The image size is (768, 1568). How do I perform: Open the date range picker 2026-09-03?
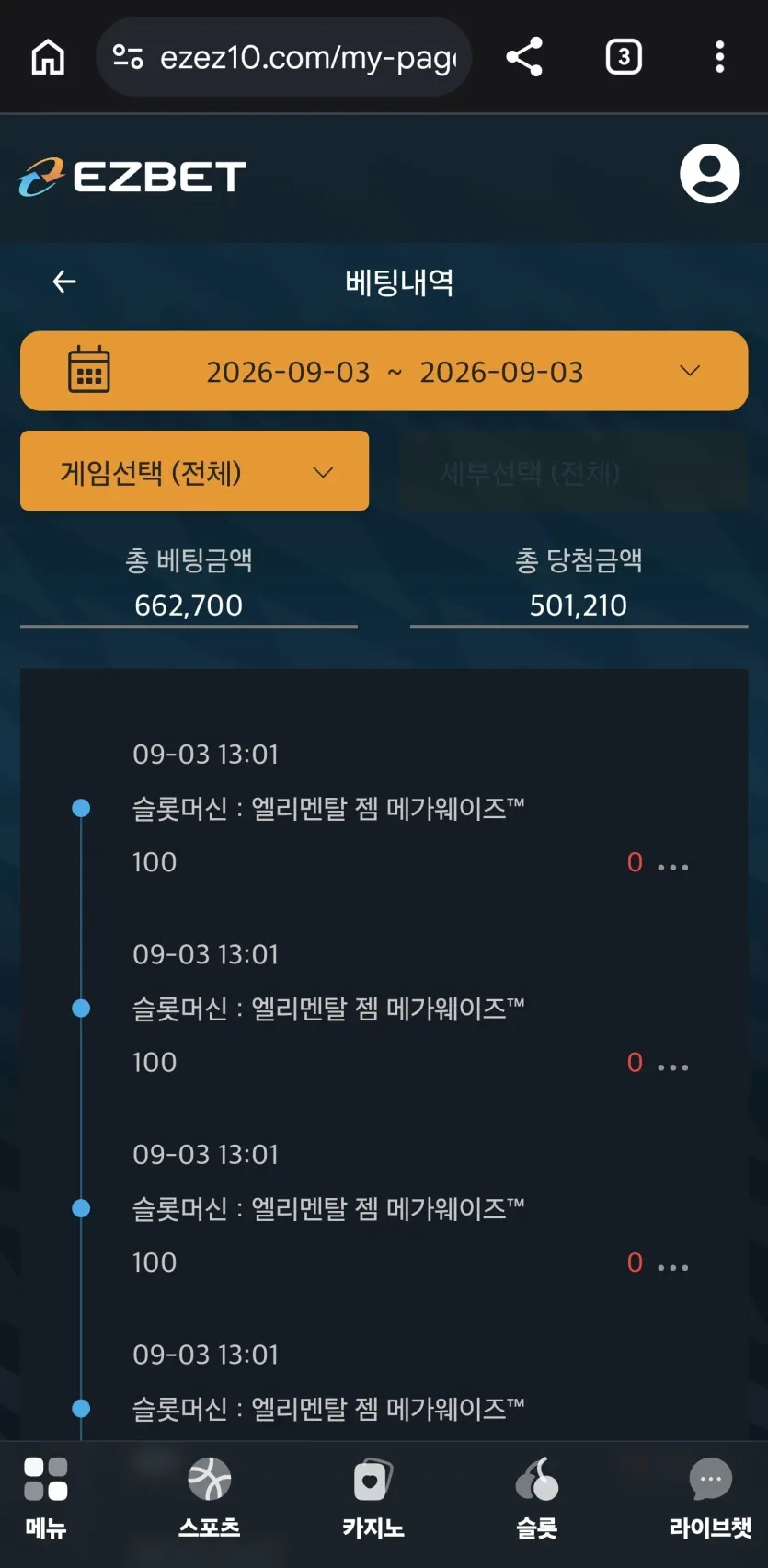(x=384, y=371)
